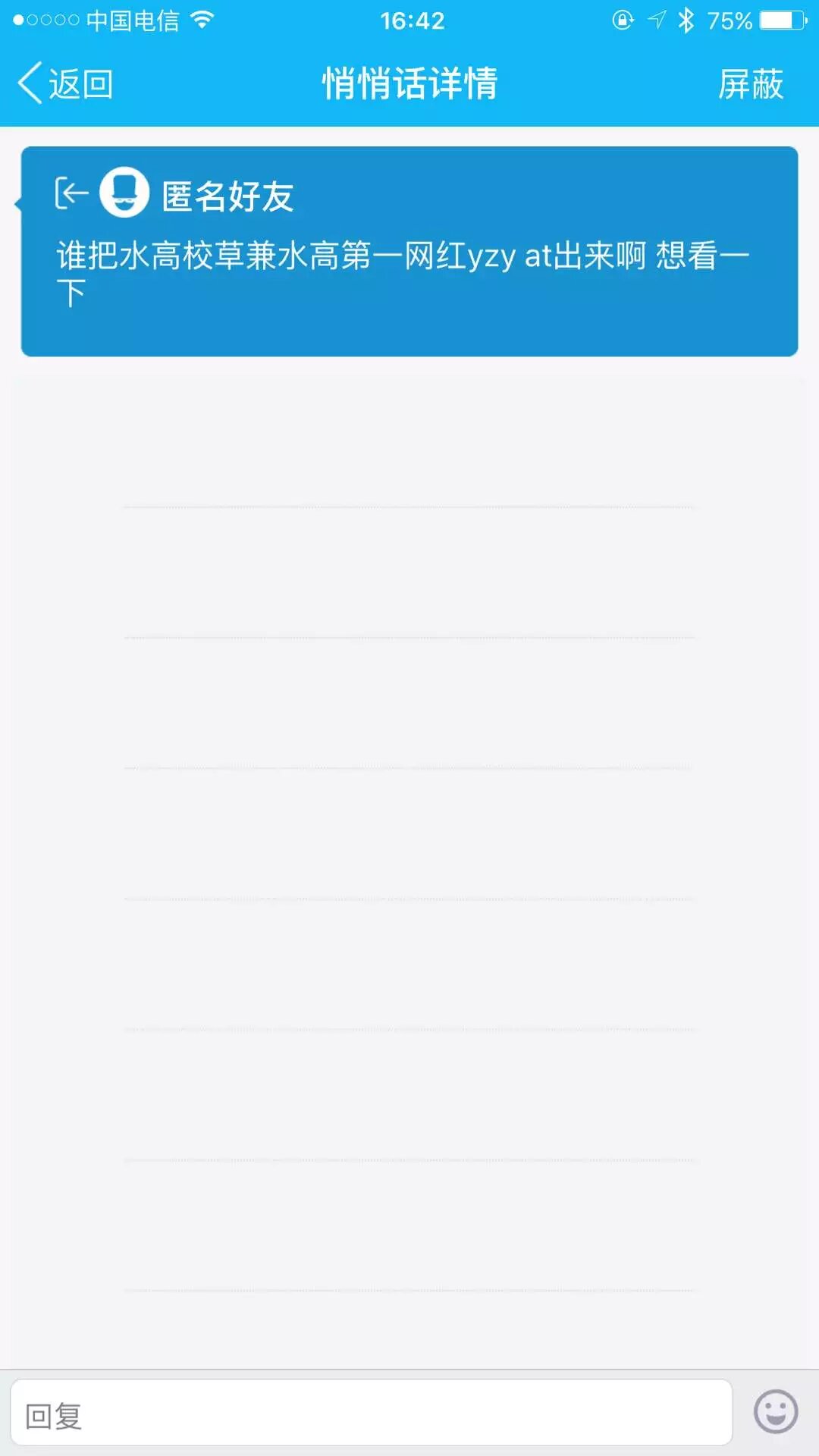
Task: Go back with the 返回 button
Action: (x=66, y=83)
